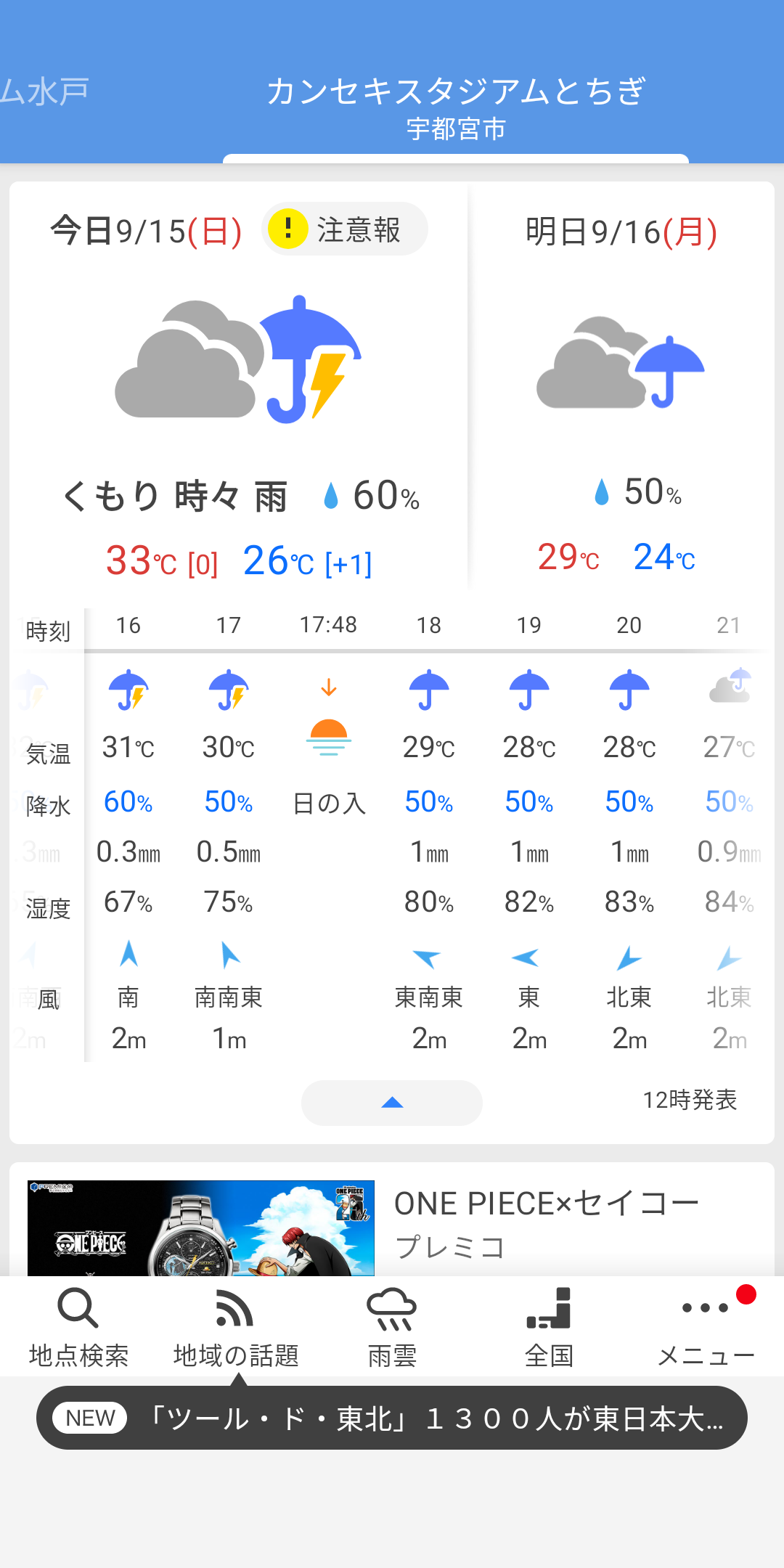Switch to the ム水戸 location tab
The width and height of the screenshot is (784, 1568).
pos(44,92)
